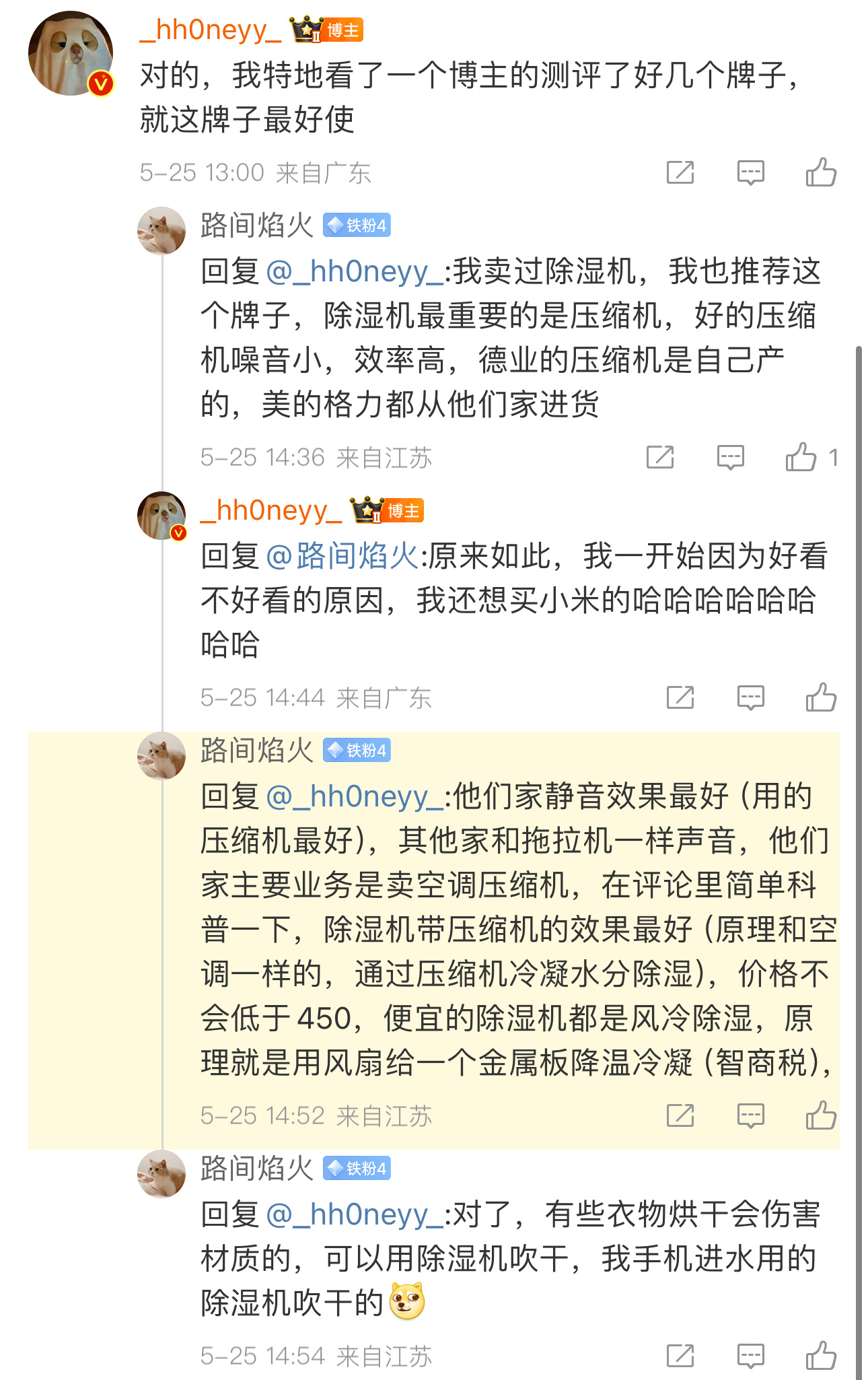Repost the highlighted 14:52 comment
The height and width of the screenshot is (1380, 868).
[680, 1116]
